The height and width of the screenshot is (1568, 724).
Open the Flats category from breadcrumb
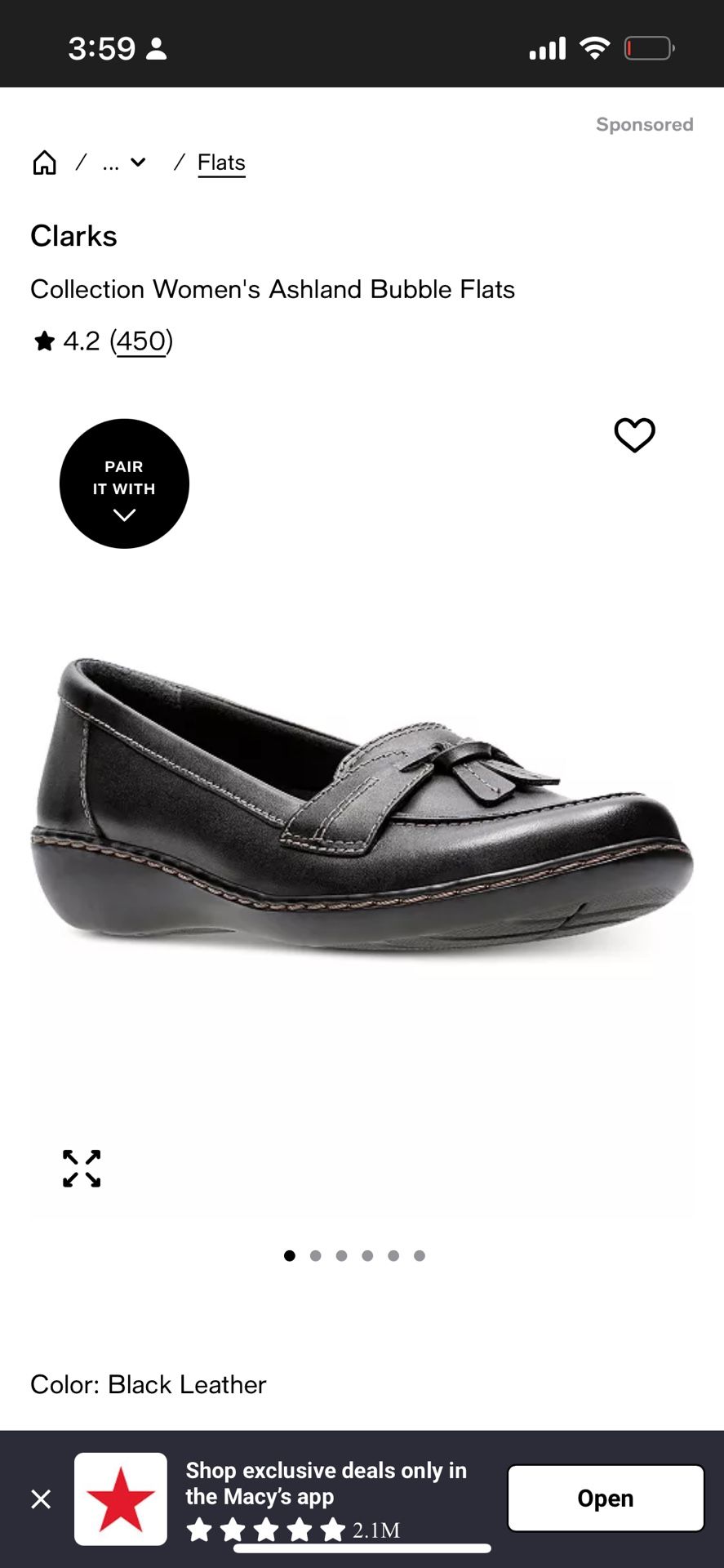[221, 162]
